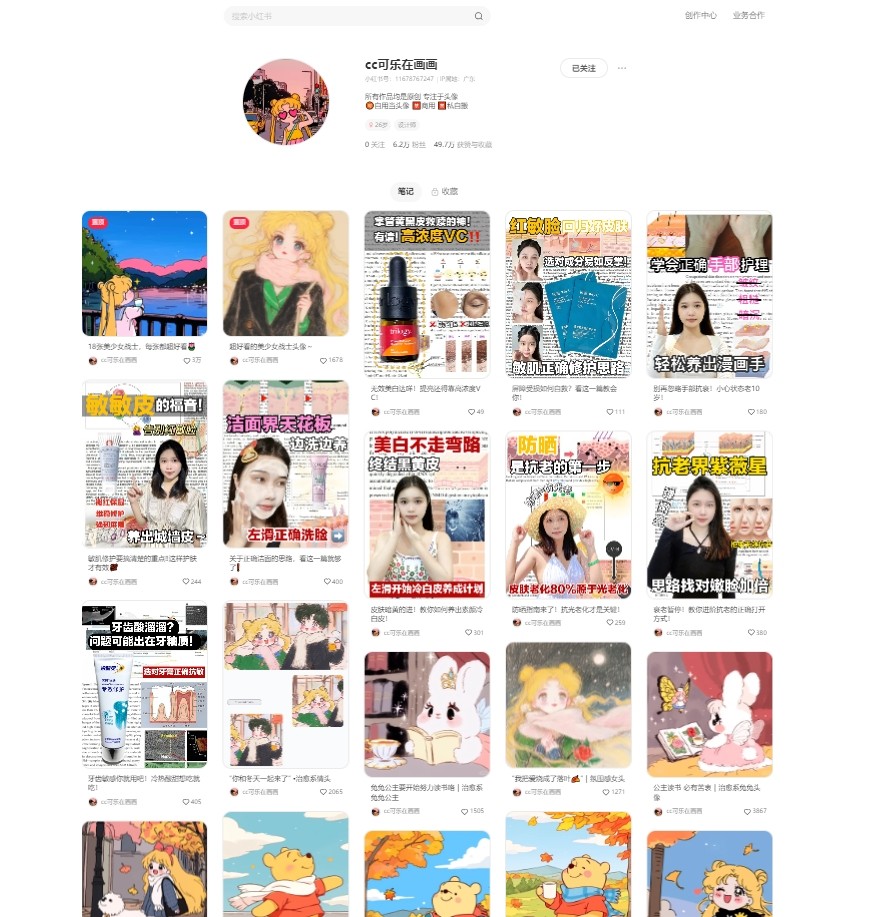Open the 洁面界天花板 note card
This screenshot has height=917, width=890.
tap(285, 463)
